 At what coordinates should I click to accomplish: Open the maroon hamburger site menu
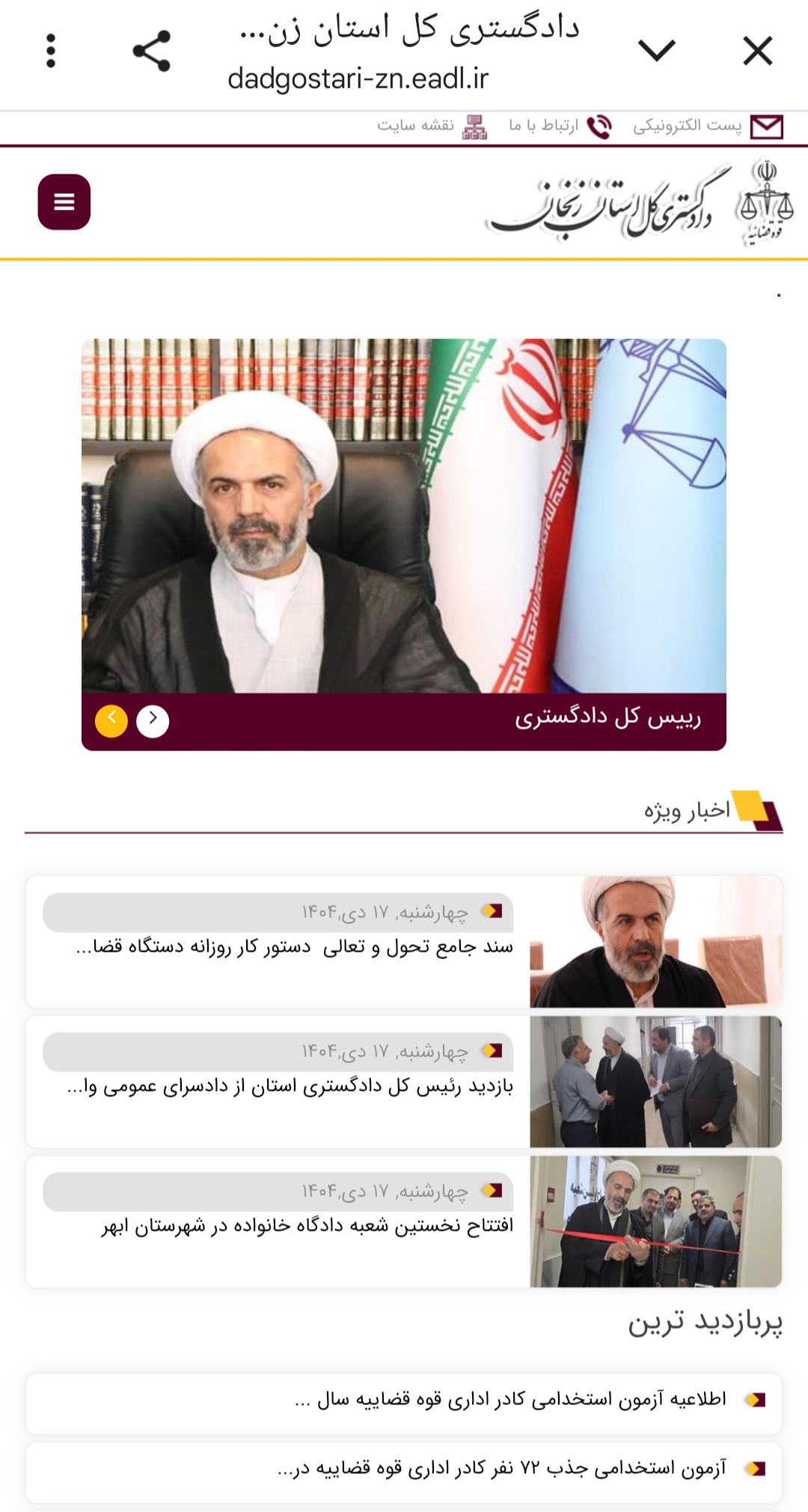coord(64,202)
